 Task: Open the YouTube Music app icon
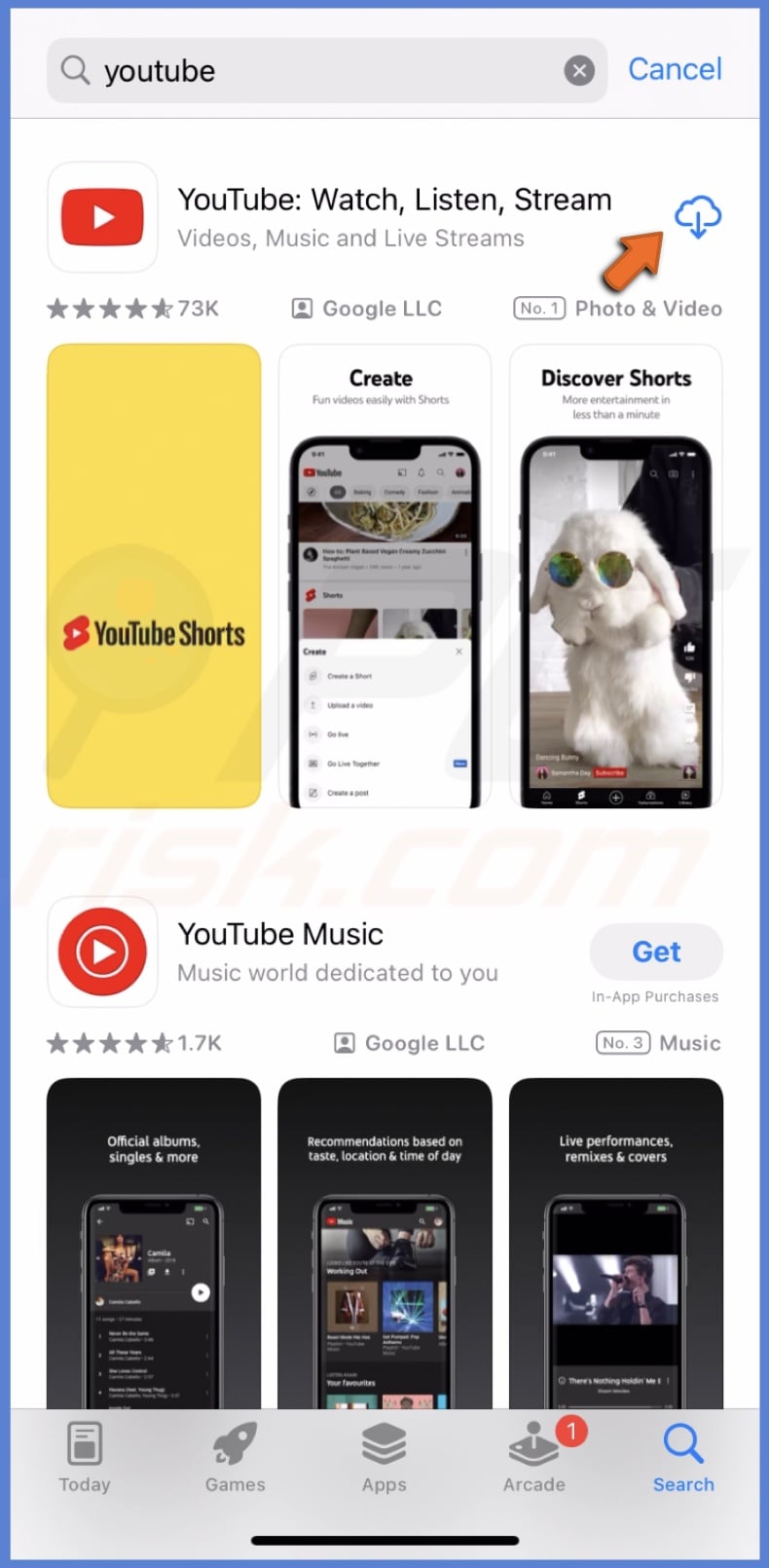coord(101,952)
